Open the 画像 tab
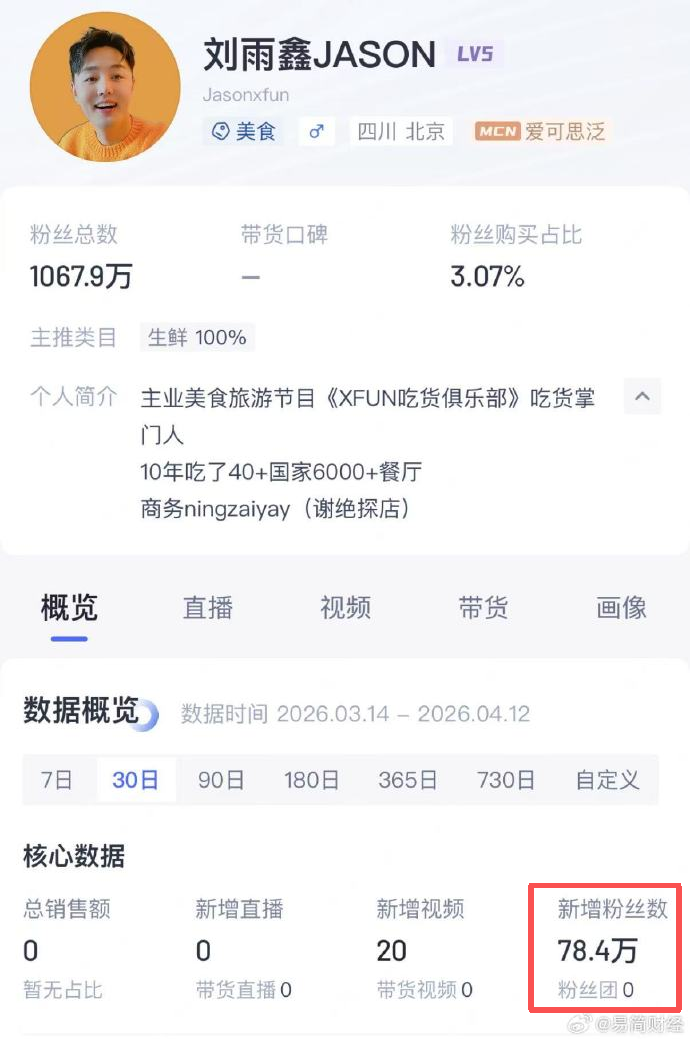This screenshot has height=1039, width=690. pyautogui.click(x=621, y=607)
